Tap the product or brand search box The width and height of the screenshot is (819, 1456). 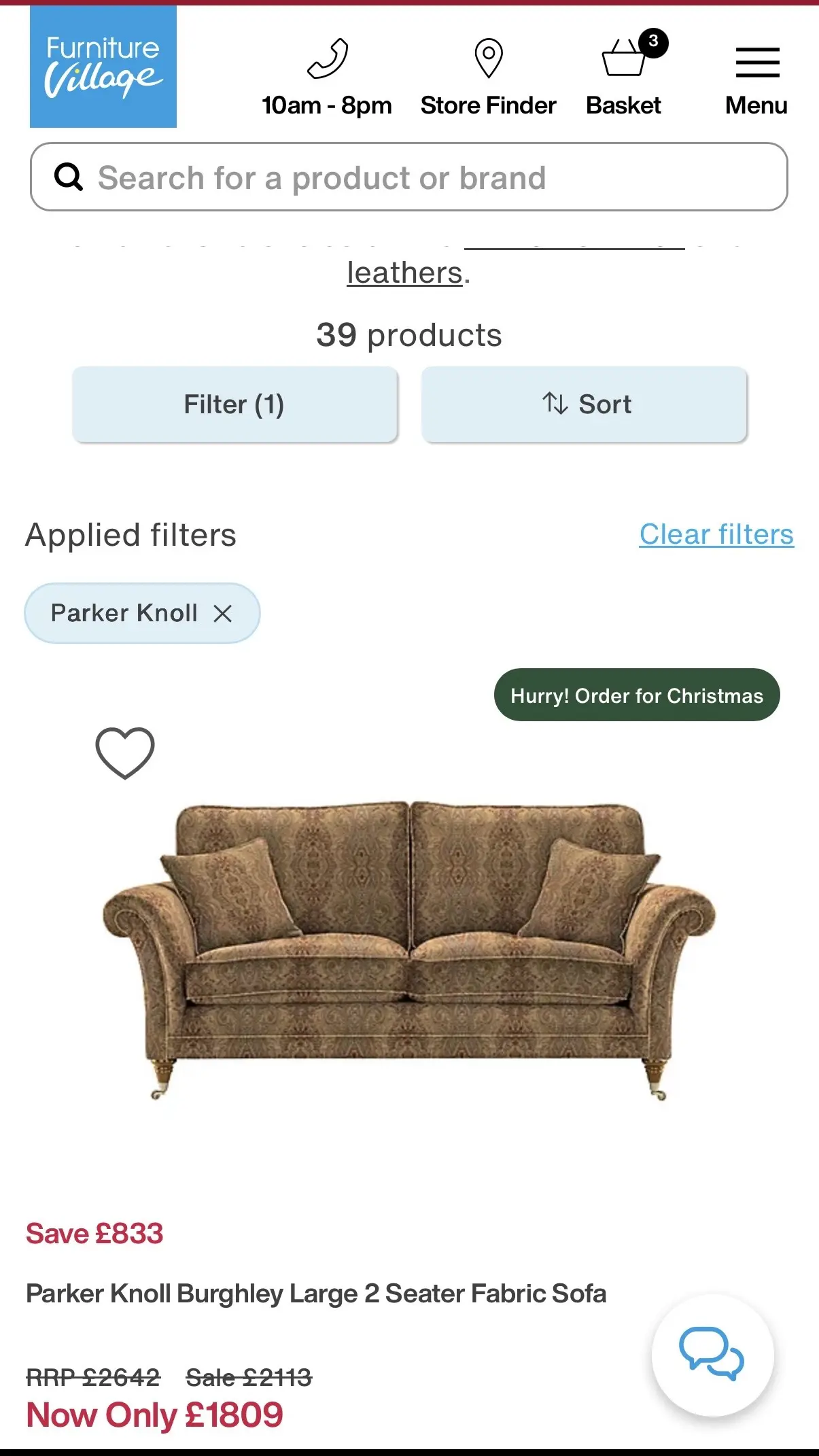[x=408, y=177]
